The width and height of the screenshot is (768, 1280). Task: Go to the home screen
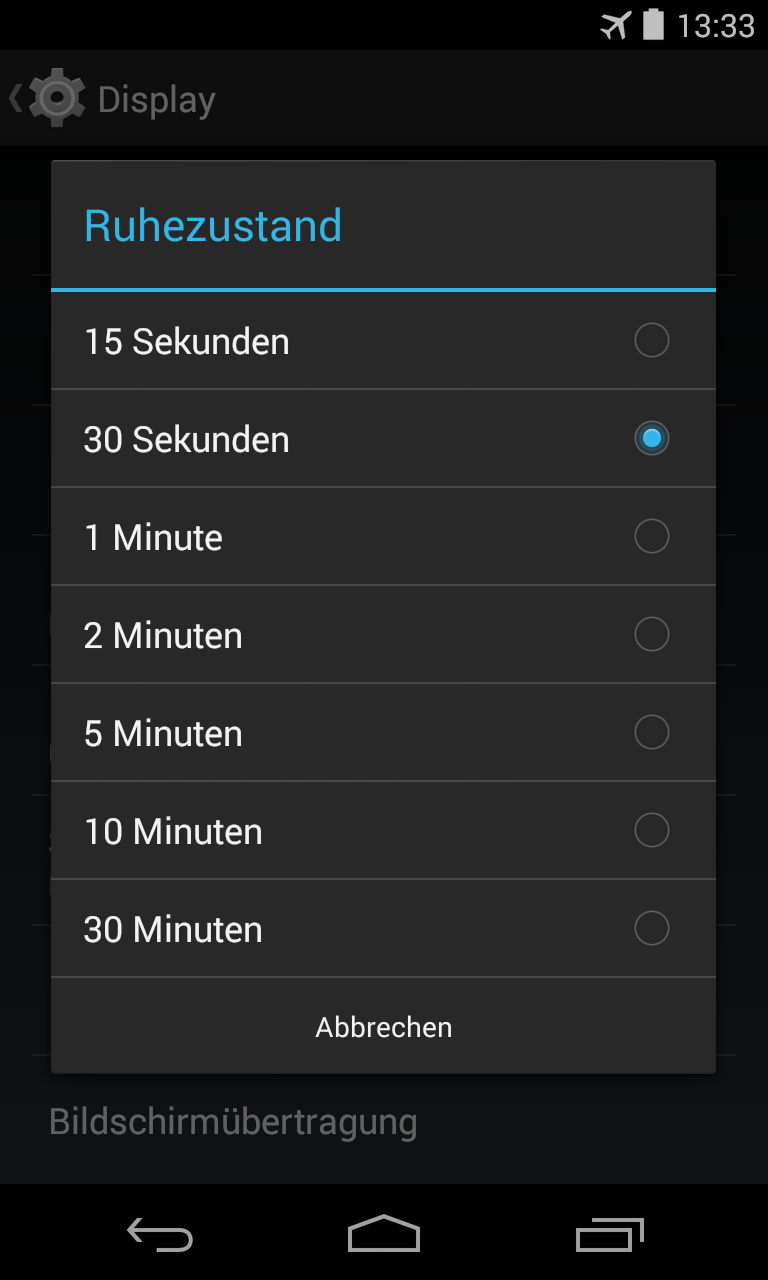(384, 1235)
